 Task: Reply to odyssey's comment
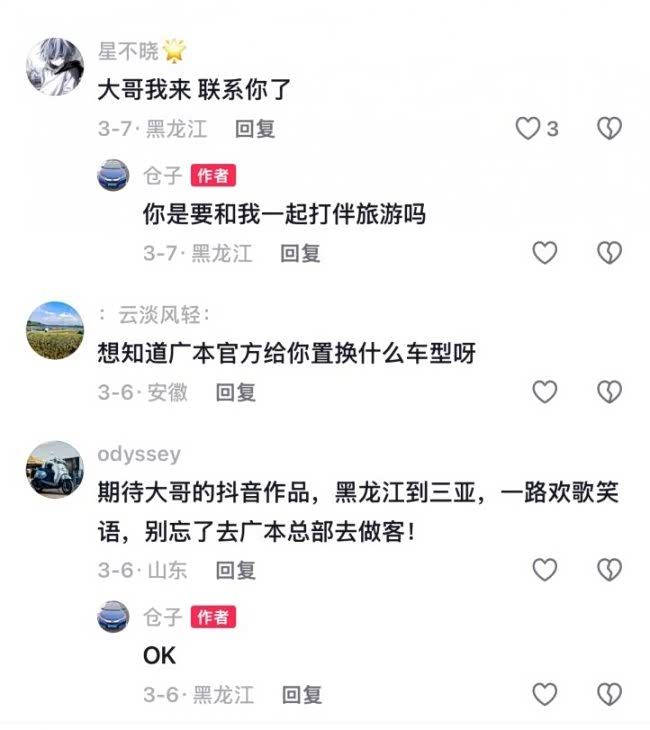click(x=236, y=570)
